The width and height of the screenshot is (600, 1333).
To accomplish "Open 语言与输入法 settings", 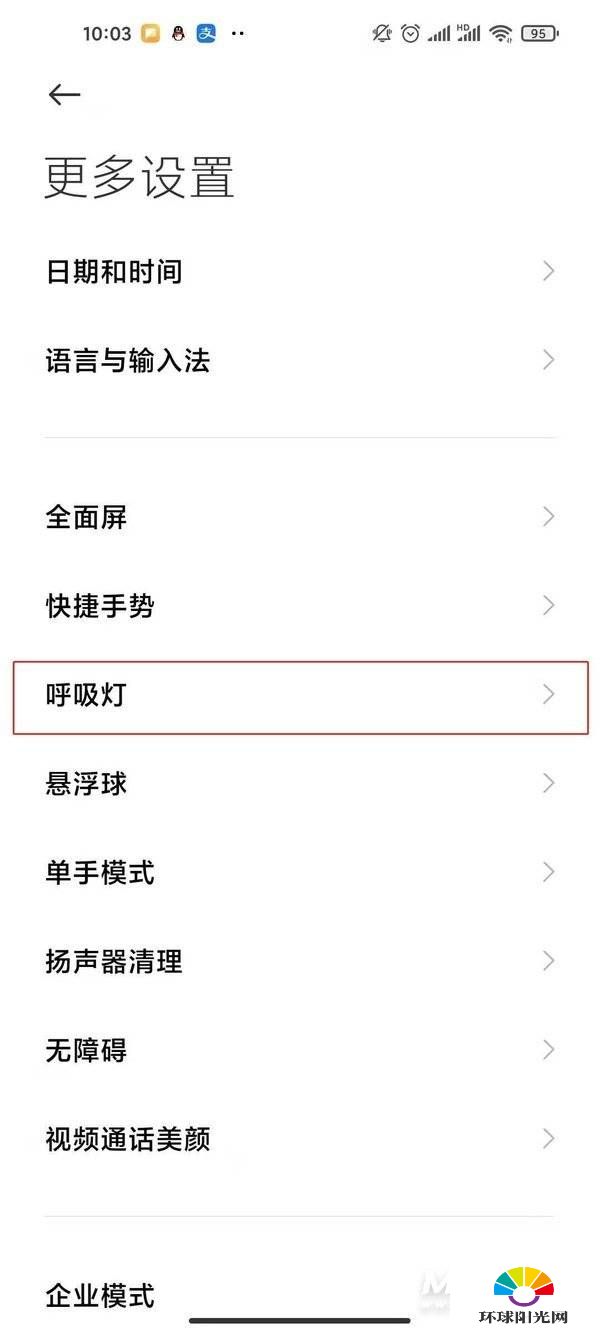I will [x=300, y=361].
